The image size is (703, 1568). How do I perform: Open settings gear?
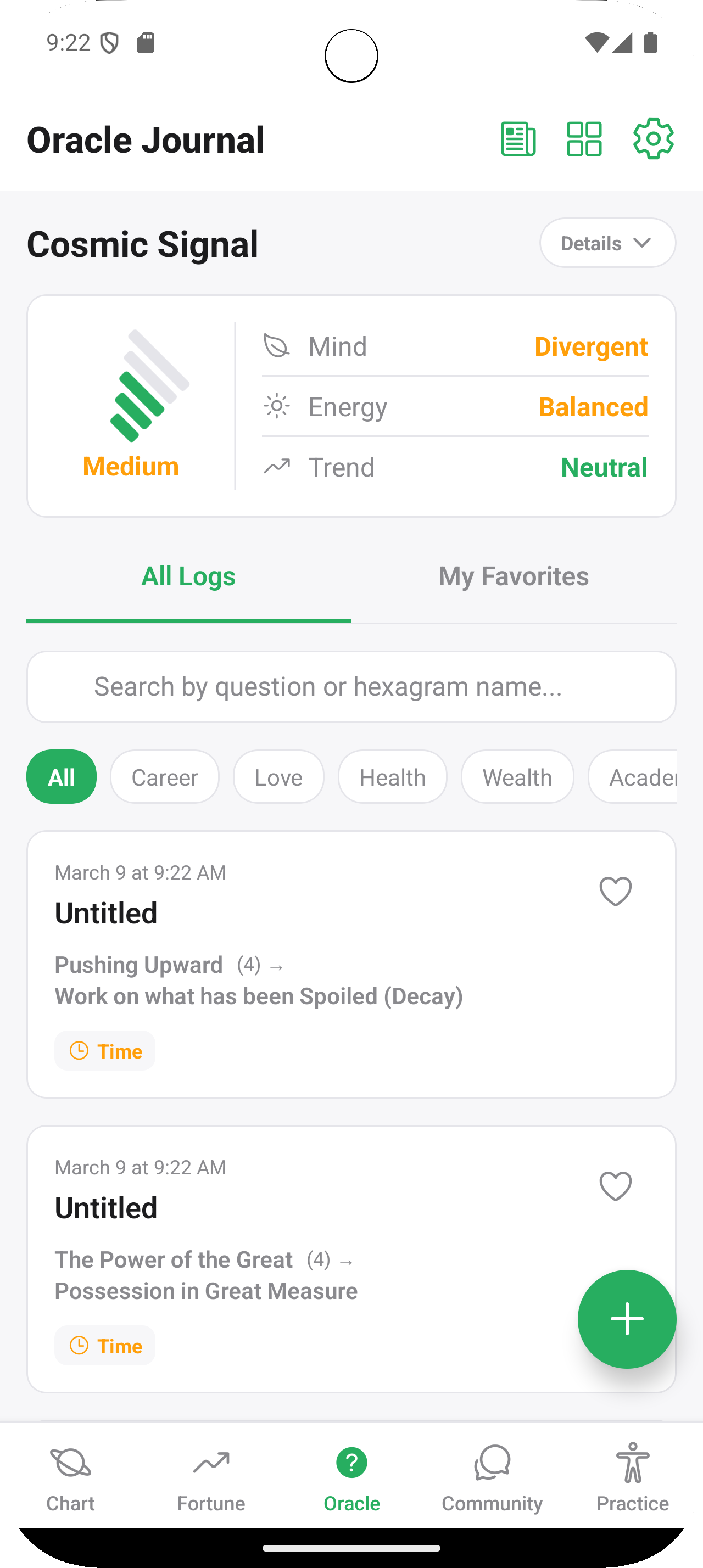653,139
